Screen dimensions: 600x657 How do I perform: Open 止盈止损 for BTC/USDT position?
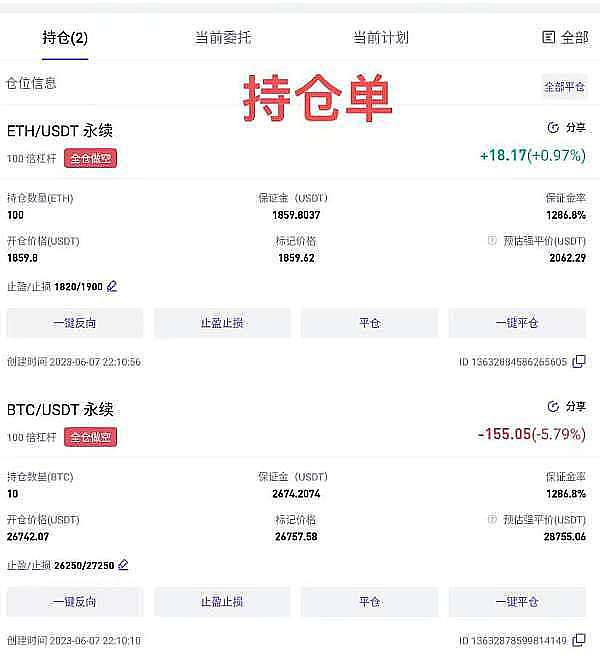(222, 602)
